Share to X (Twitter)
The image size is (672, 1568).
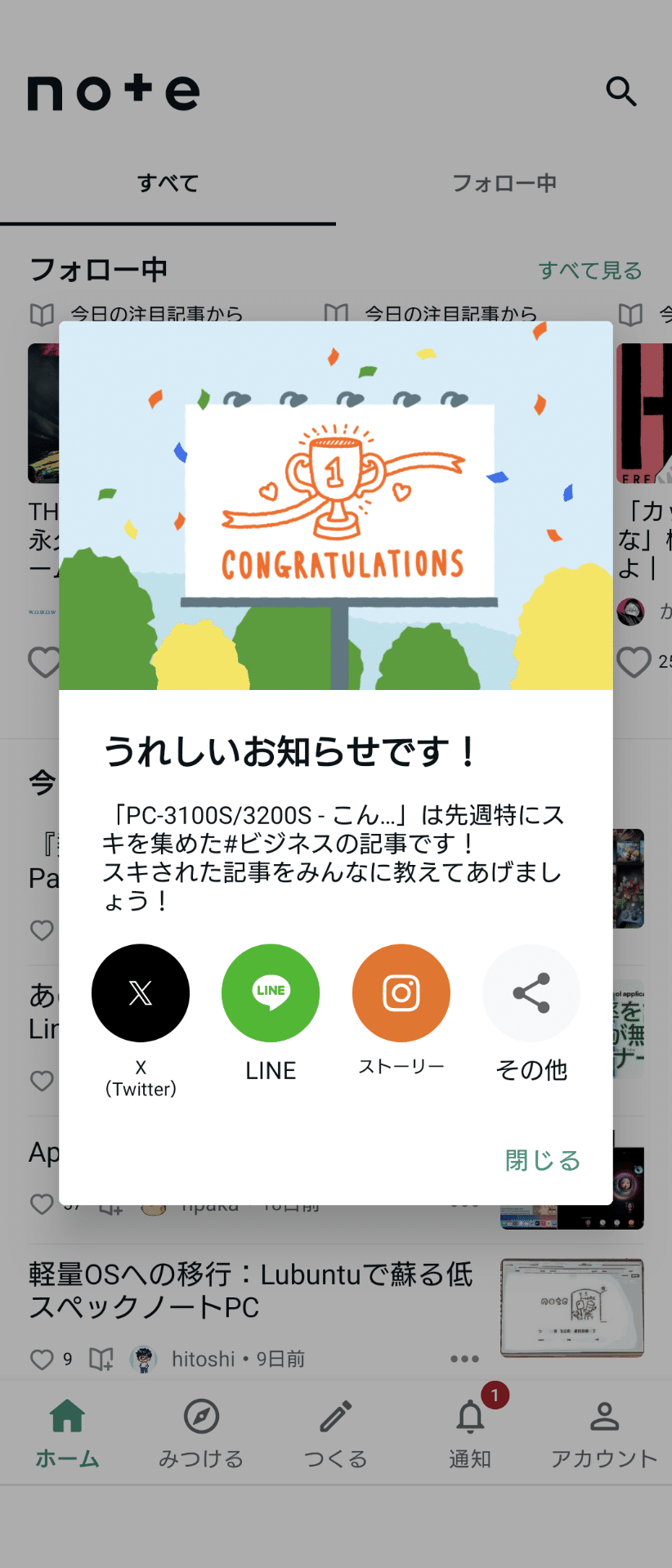[x=140, y=992]
